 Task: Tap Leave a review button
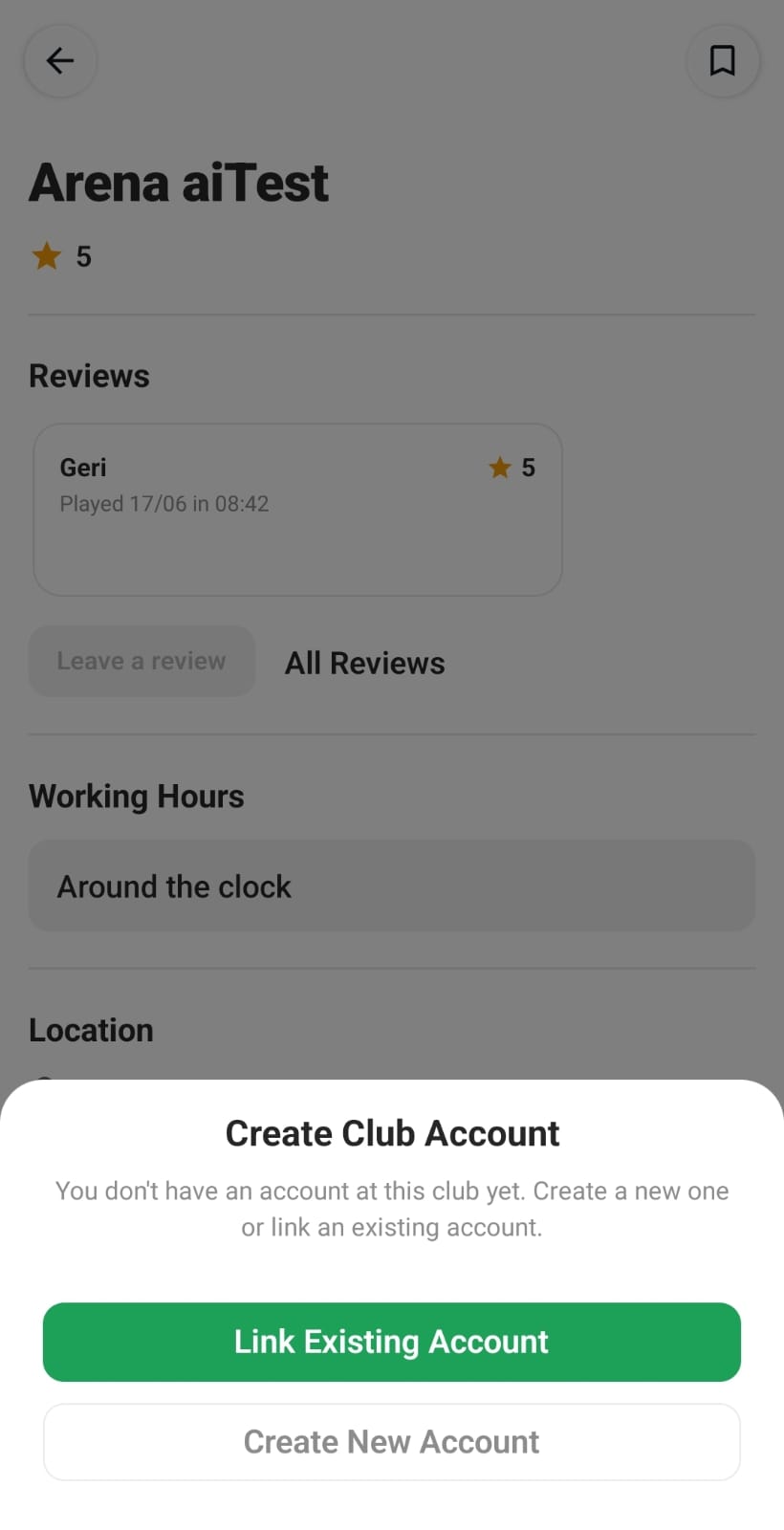pos(142,661)
